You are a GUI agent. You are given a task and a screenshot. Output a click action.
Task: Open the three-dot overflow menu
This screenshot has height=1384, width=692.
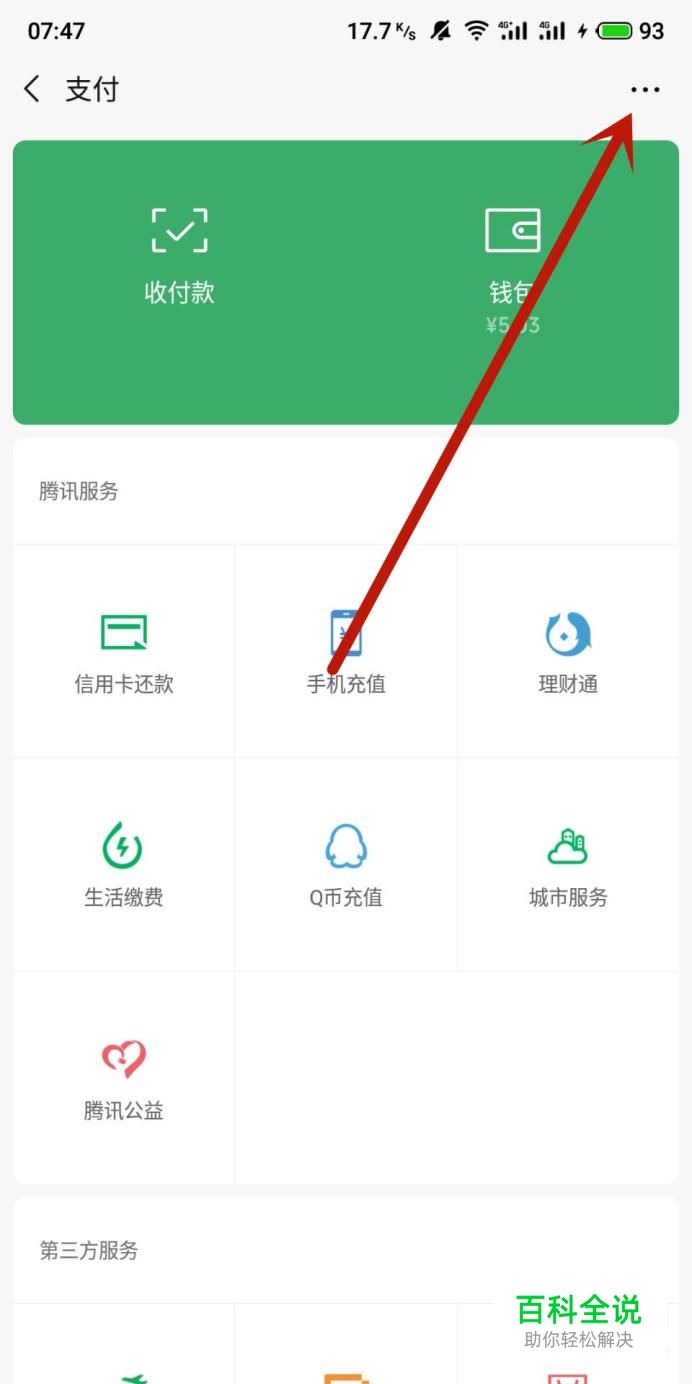click(645, 90)
